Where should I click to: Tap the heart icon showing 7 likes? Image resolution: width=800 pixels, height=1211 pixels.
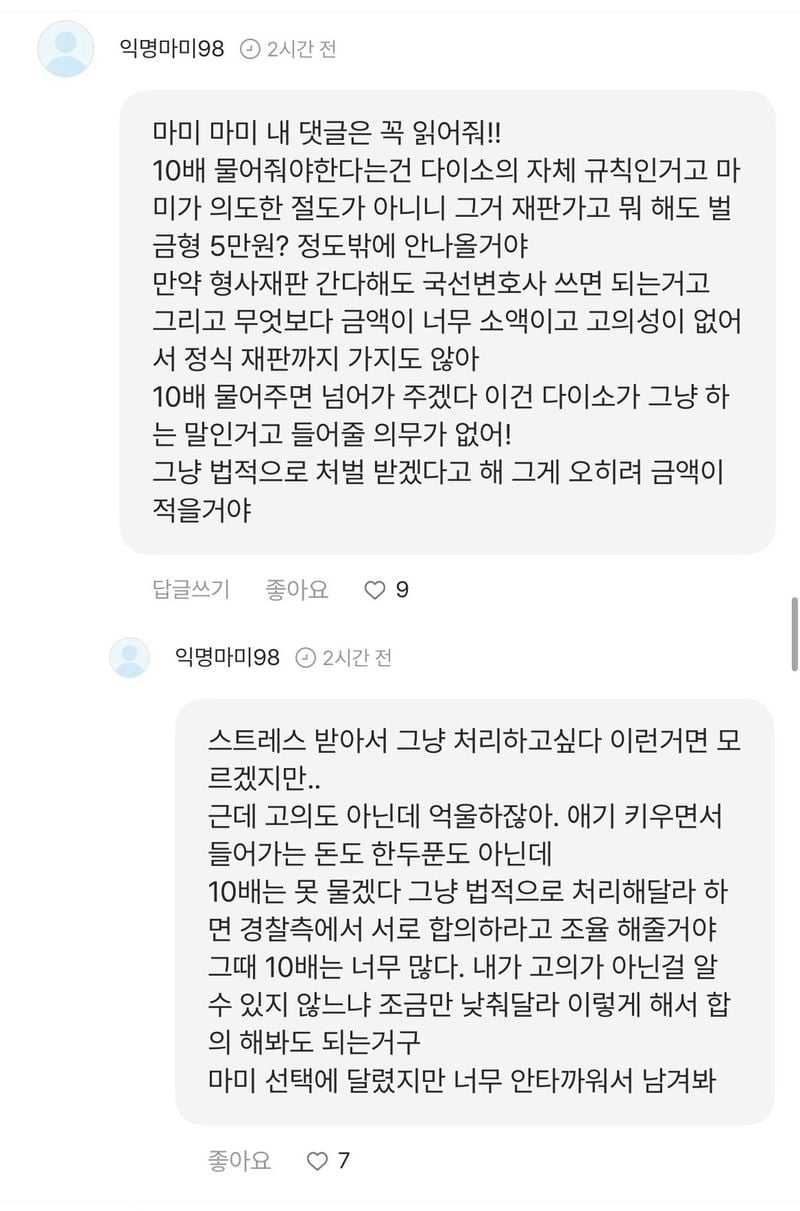pos(317,1161)
